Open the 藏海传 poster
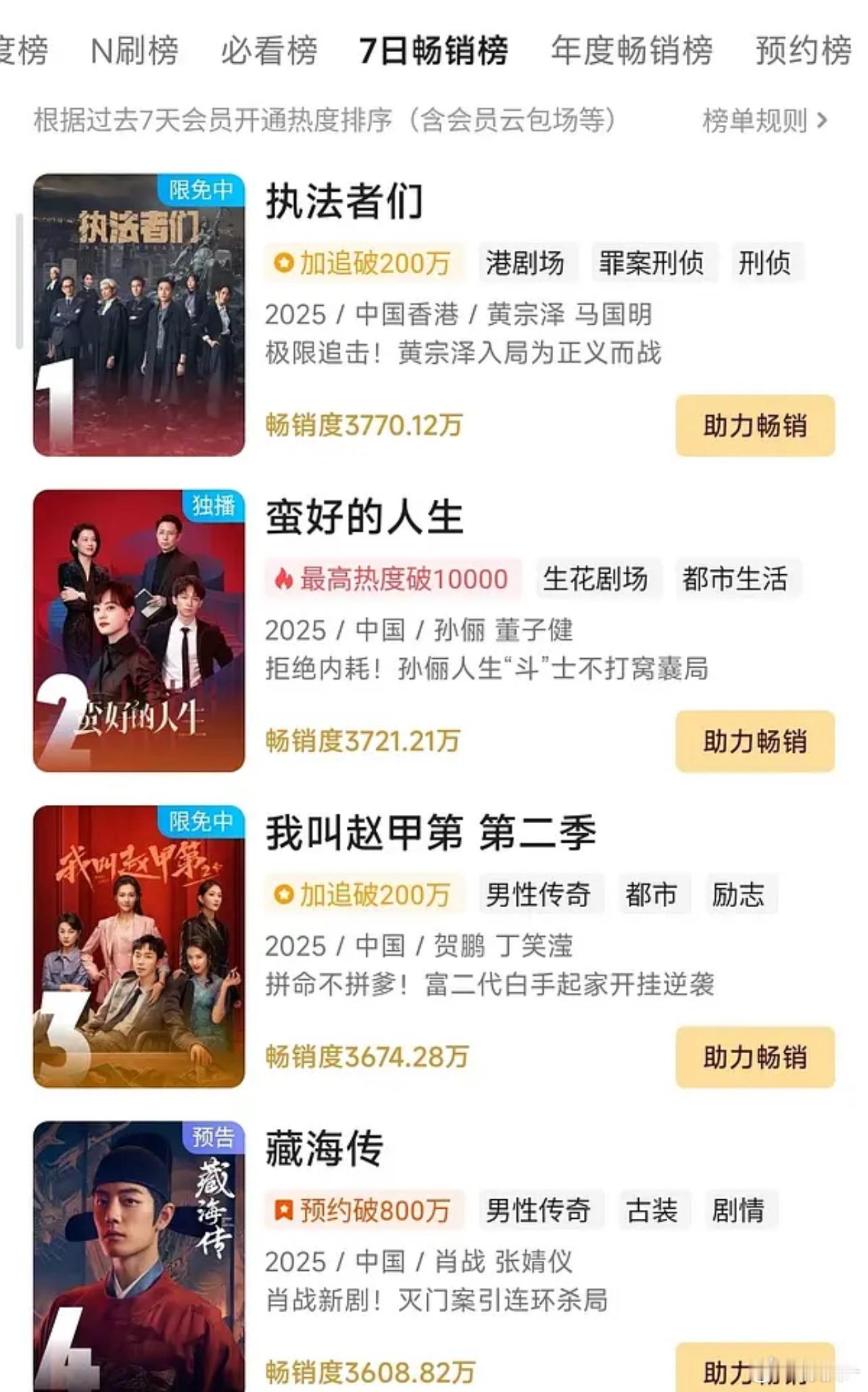This screenshot has height=1392, width=868. click(139, 1255)
